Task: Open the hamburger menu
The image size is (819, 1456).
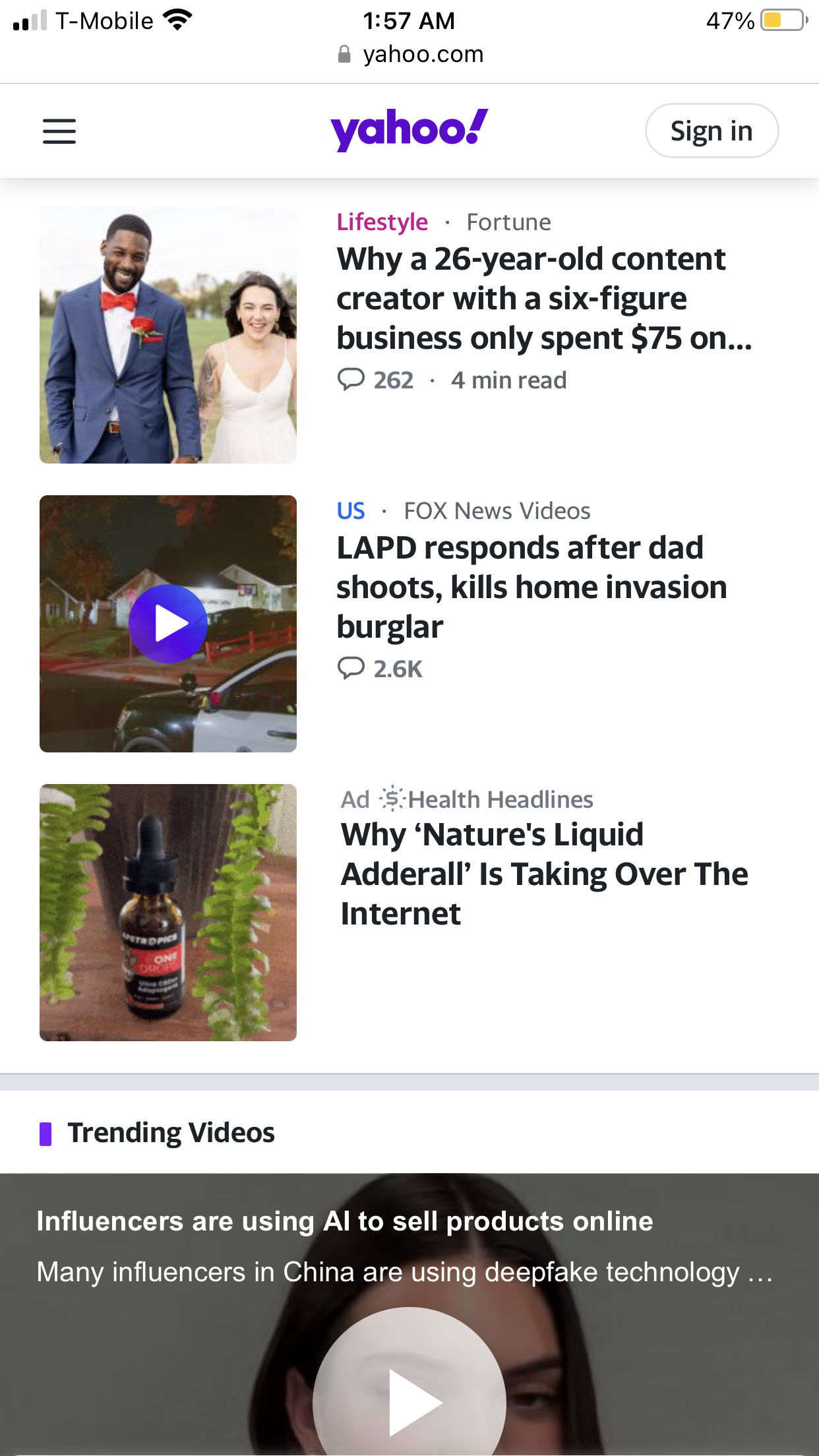Action: 59,131
